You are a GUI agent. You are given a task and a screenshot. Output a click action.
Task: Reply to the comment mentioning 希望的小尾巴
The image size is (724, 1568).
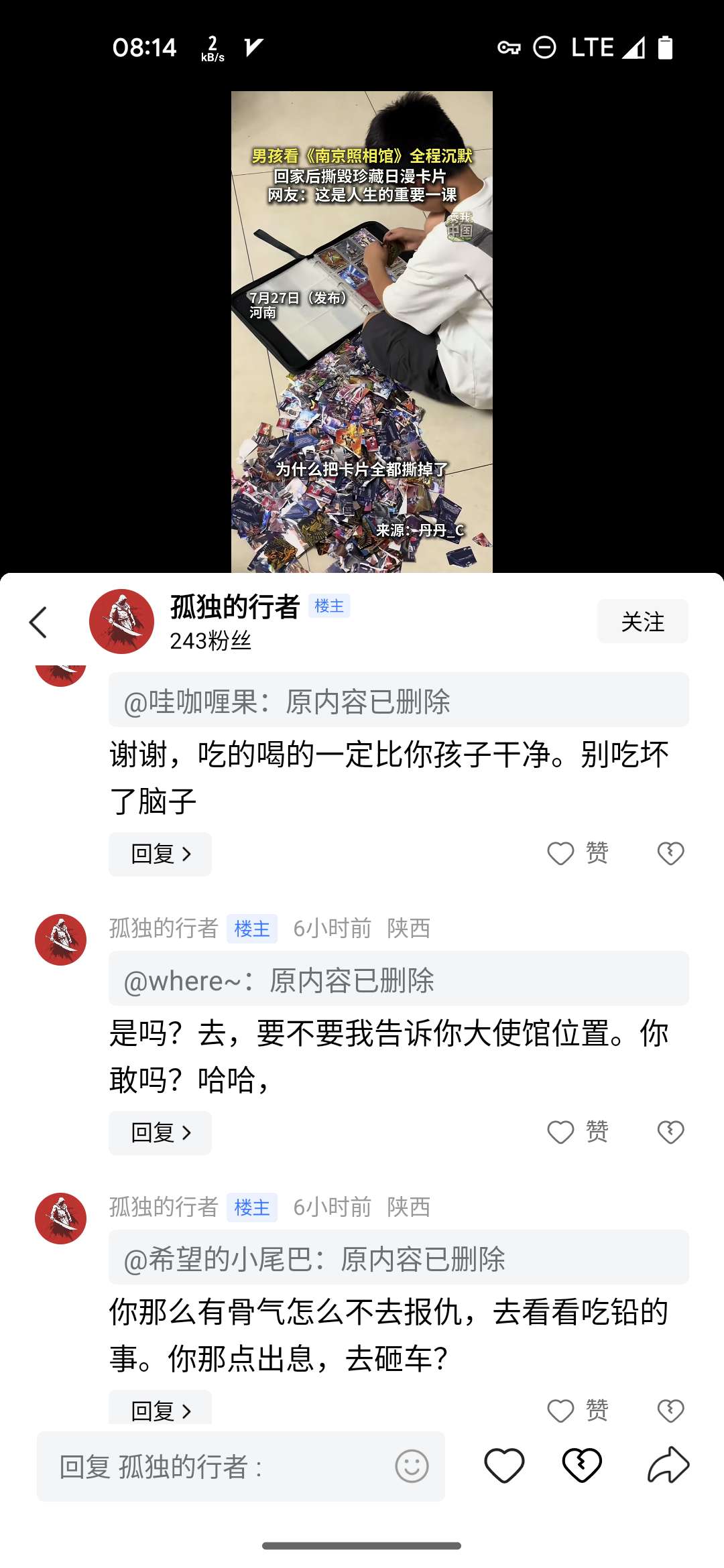160,1410
